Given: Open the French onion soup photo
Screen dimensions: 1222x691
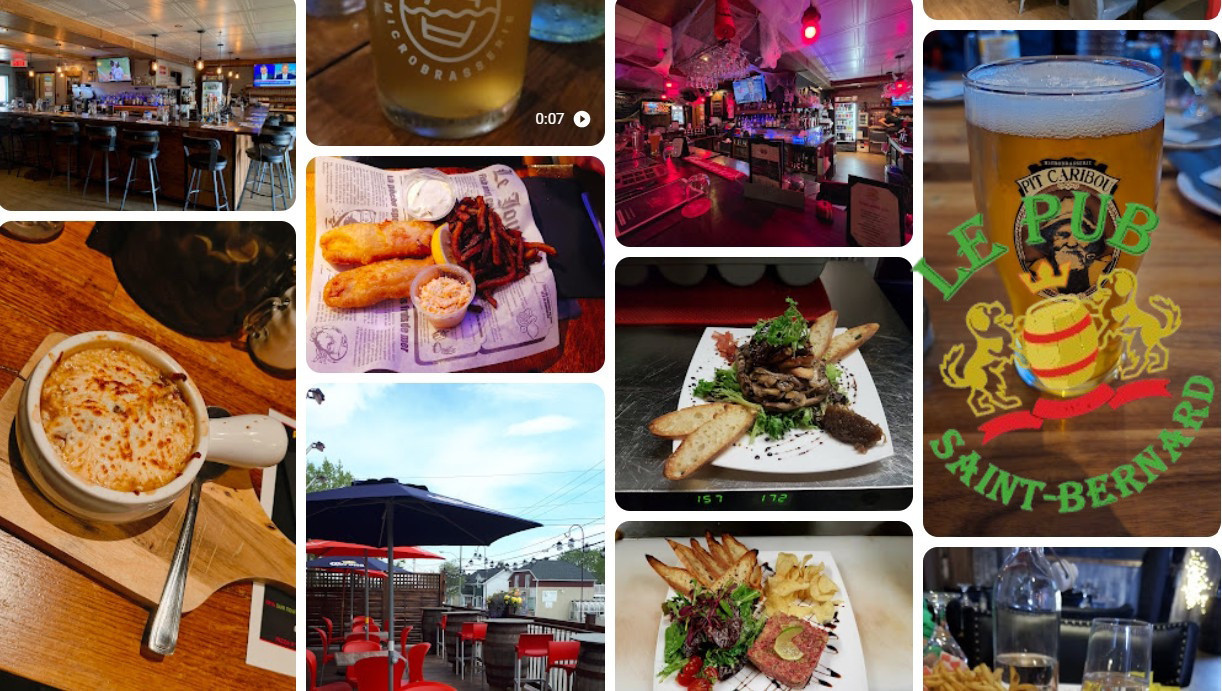Looking at the screenshot, I should (147, 455).
